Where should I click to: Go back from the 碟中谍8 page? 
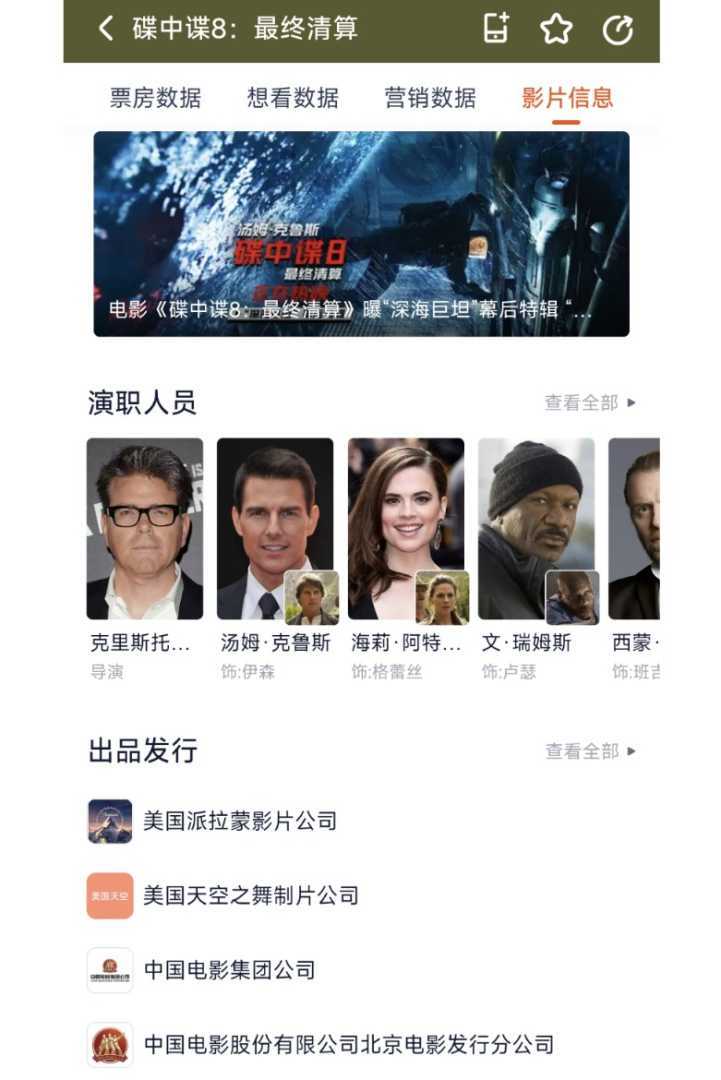click(x=106, y=29)
